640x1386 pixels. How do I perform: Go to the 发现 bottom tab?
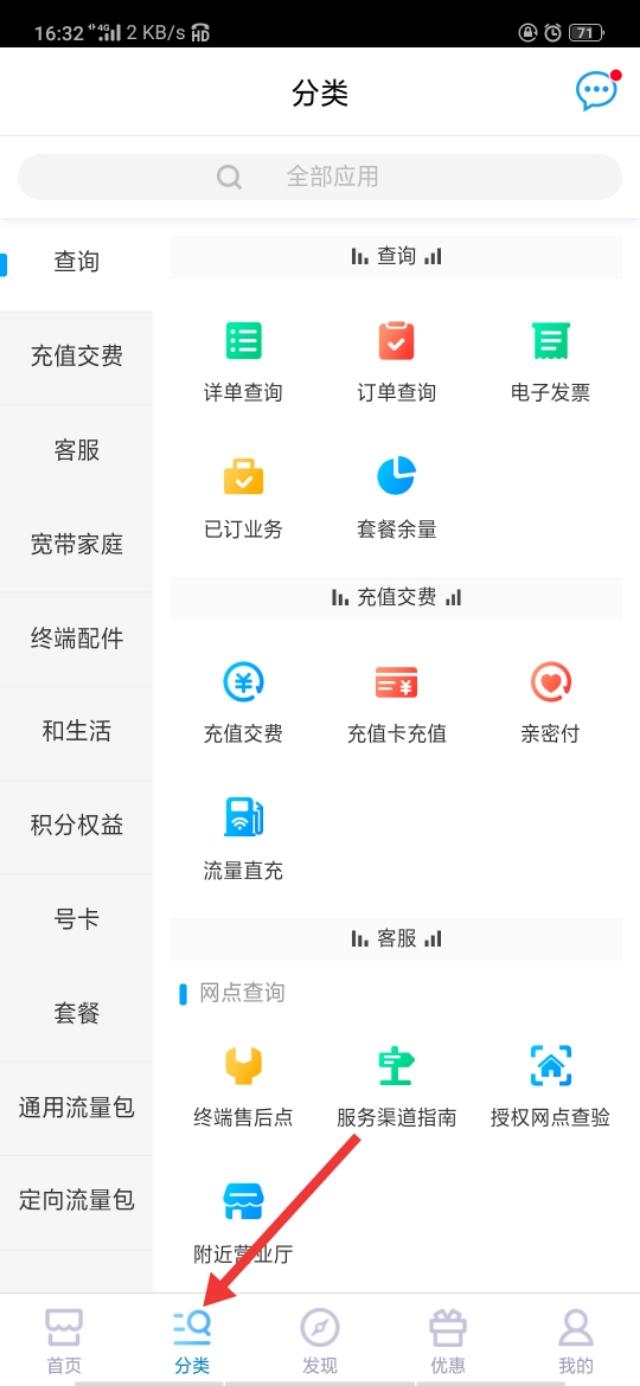(320, 1341)
